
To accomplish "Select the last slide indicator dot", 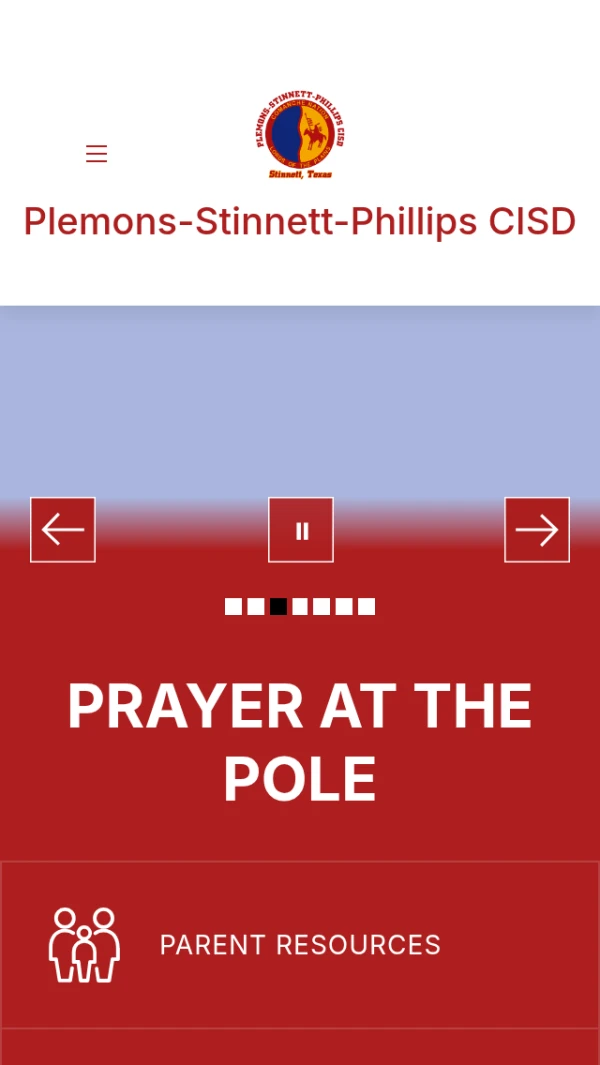I will point(367,606).
